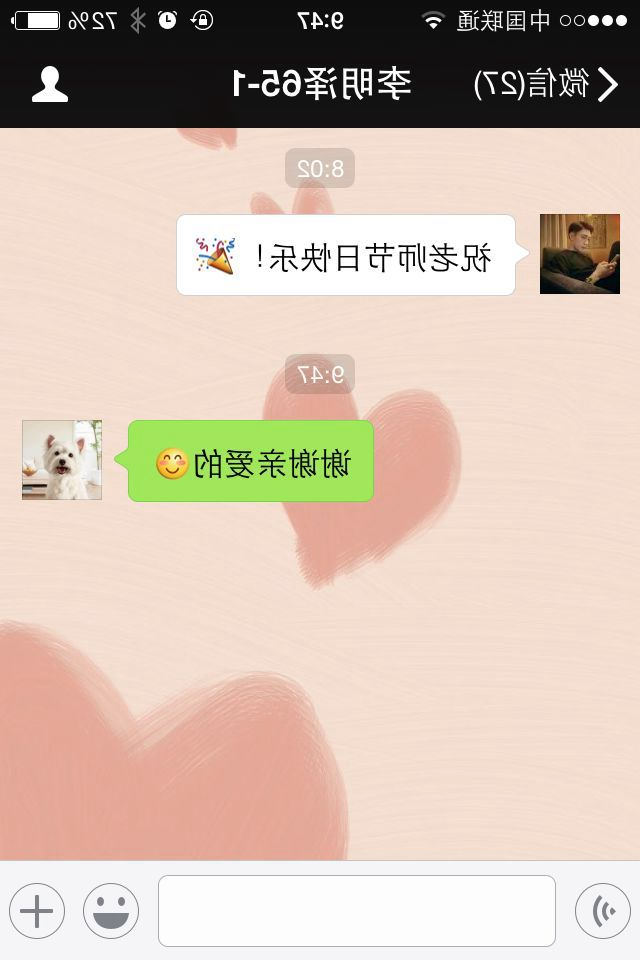This screenshot has height=960, width=640.
Task: Open the man's photo avatar profile
Action: click(580, 254)
